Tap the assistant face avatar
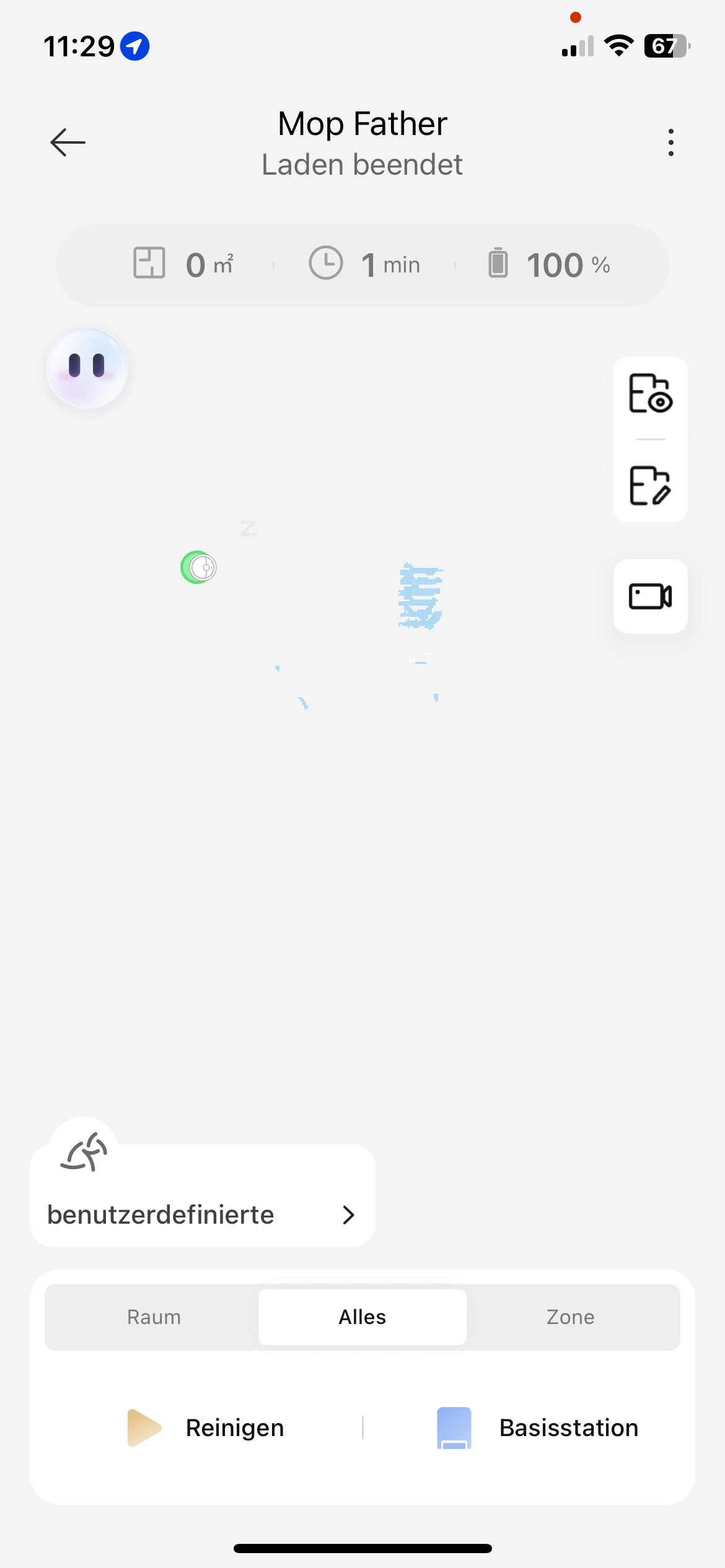 click(87, 368)
